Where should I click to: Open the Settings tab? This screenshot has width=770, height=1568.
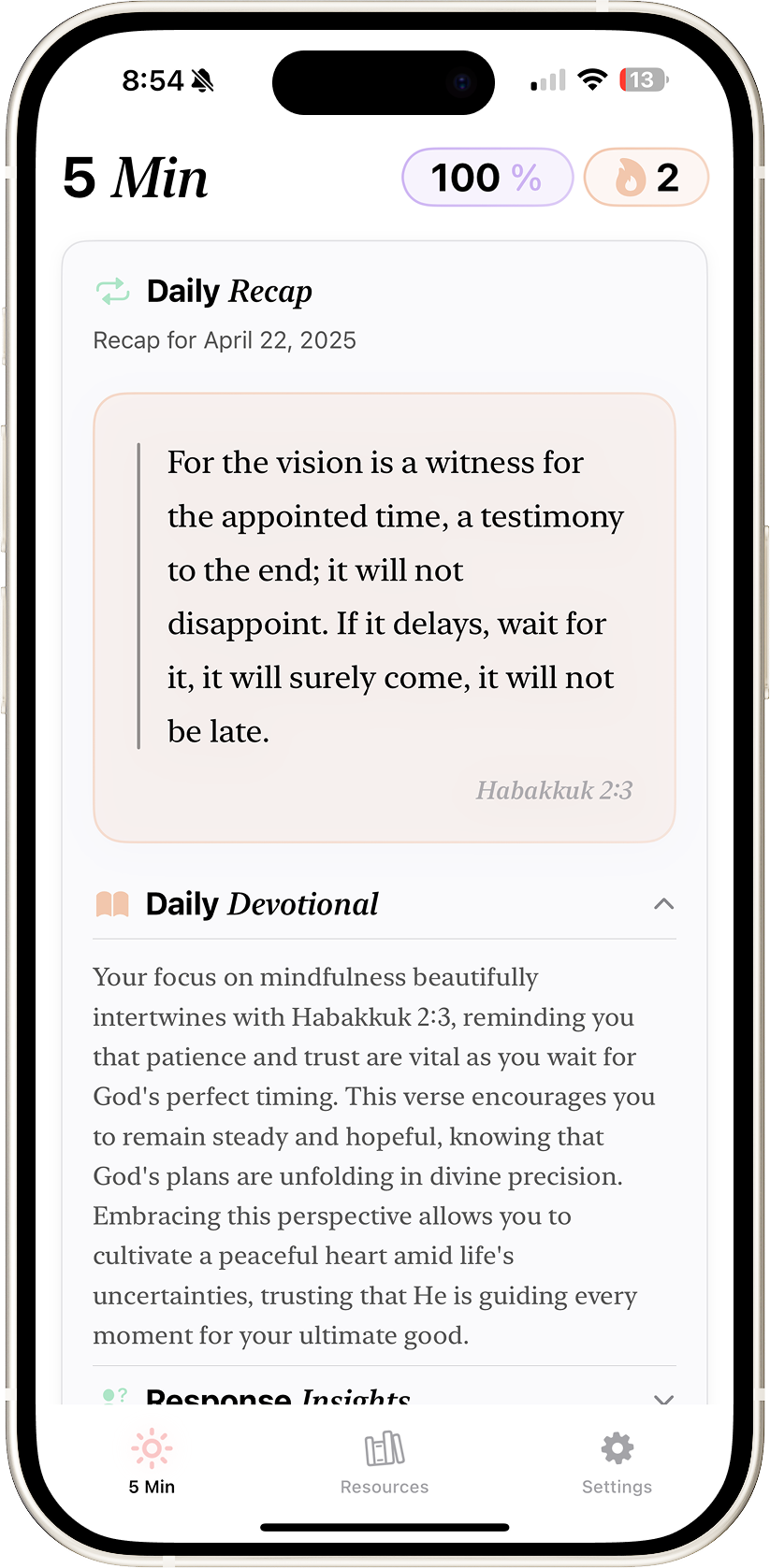[x=617, y=1463]
